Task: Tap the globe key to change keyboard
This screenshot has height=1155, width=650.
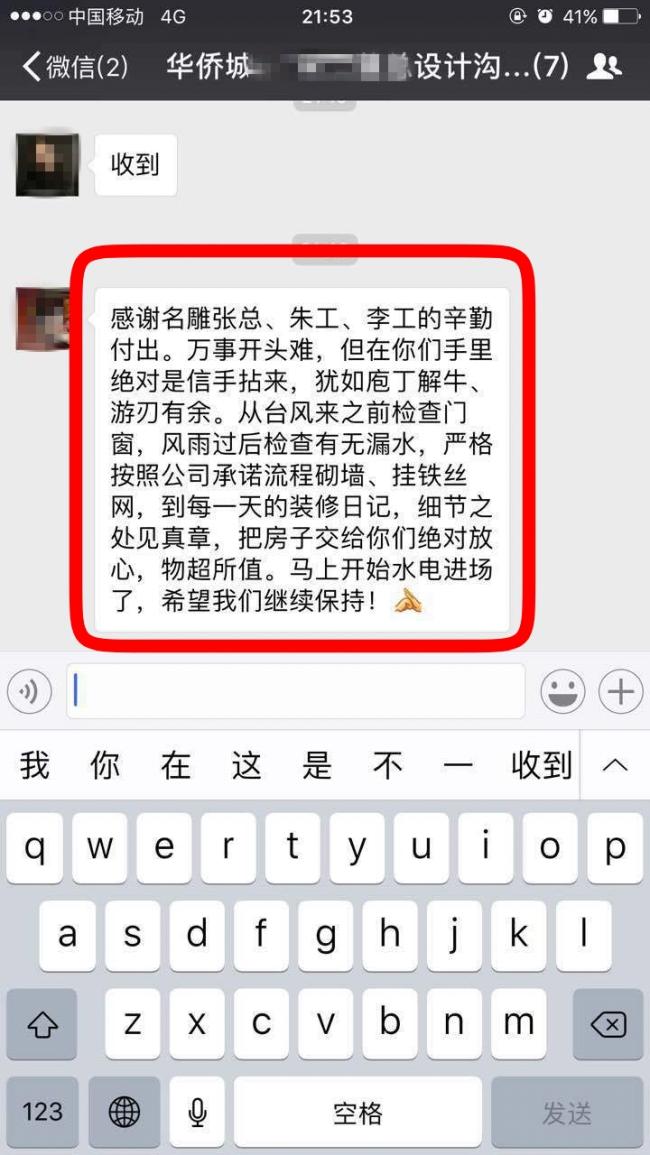Action: (124, 1112)
